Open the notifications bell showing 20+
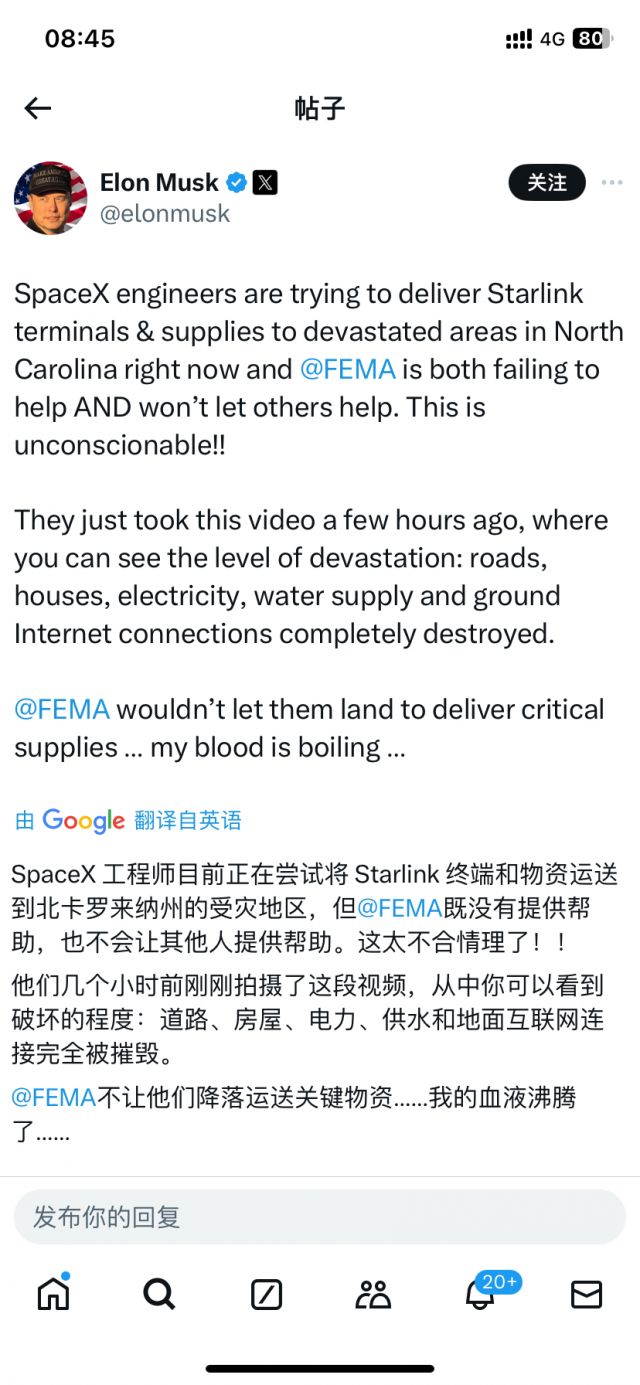This screenshot has width=640, height=1385. point(481,1294)
